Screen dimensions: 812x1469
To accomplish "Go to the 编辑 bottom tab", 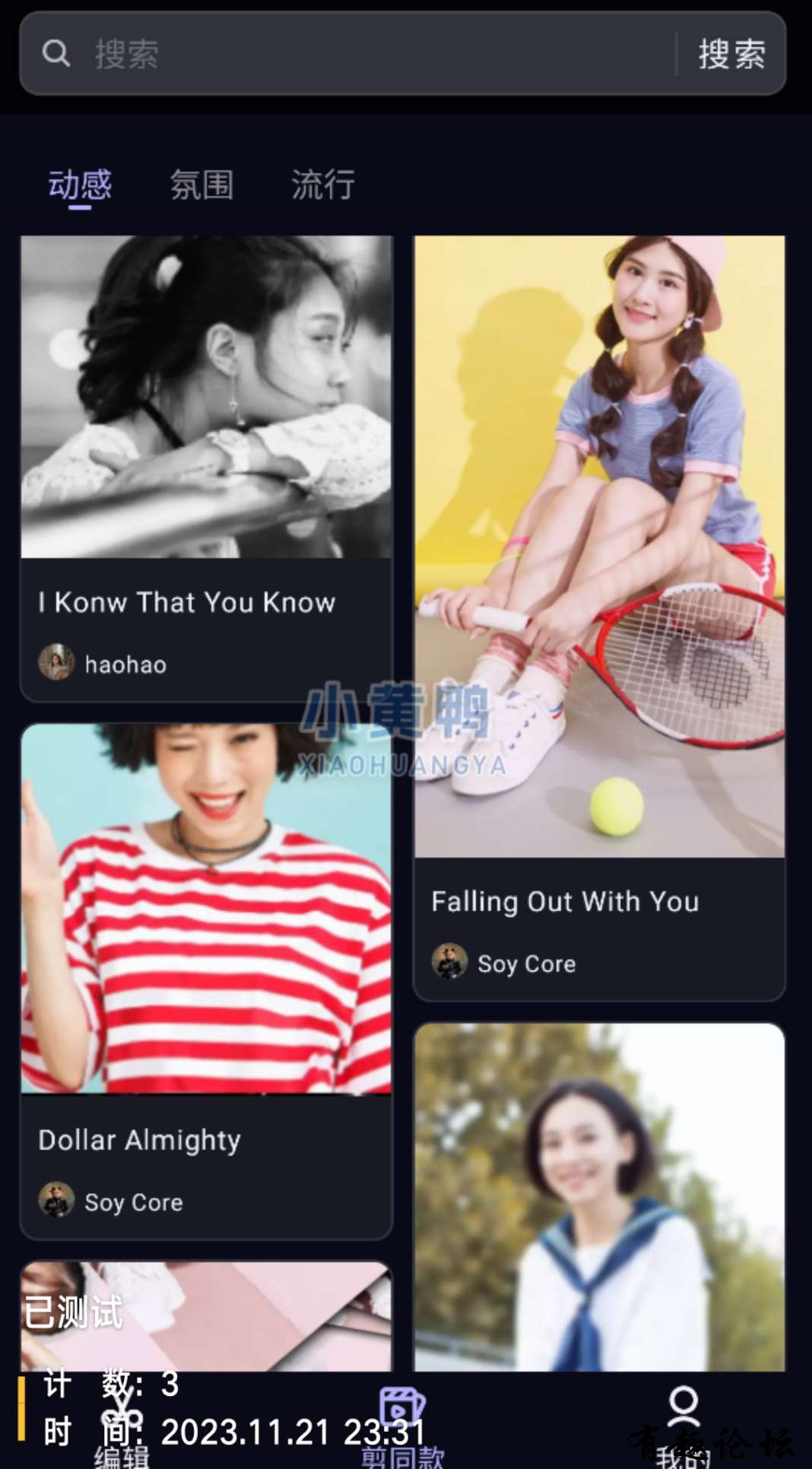I will click(122, 1429).
